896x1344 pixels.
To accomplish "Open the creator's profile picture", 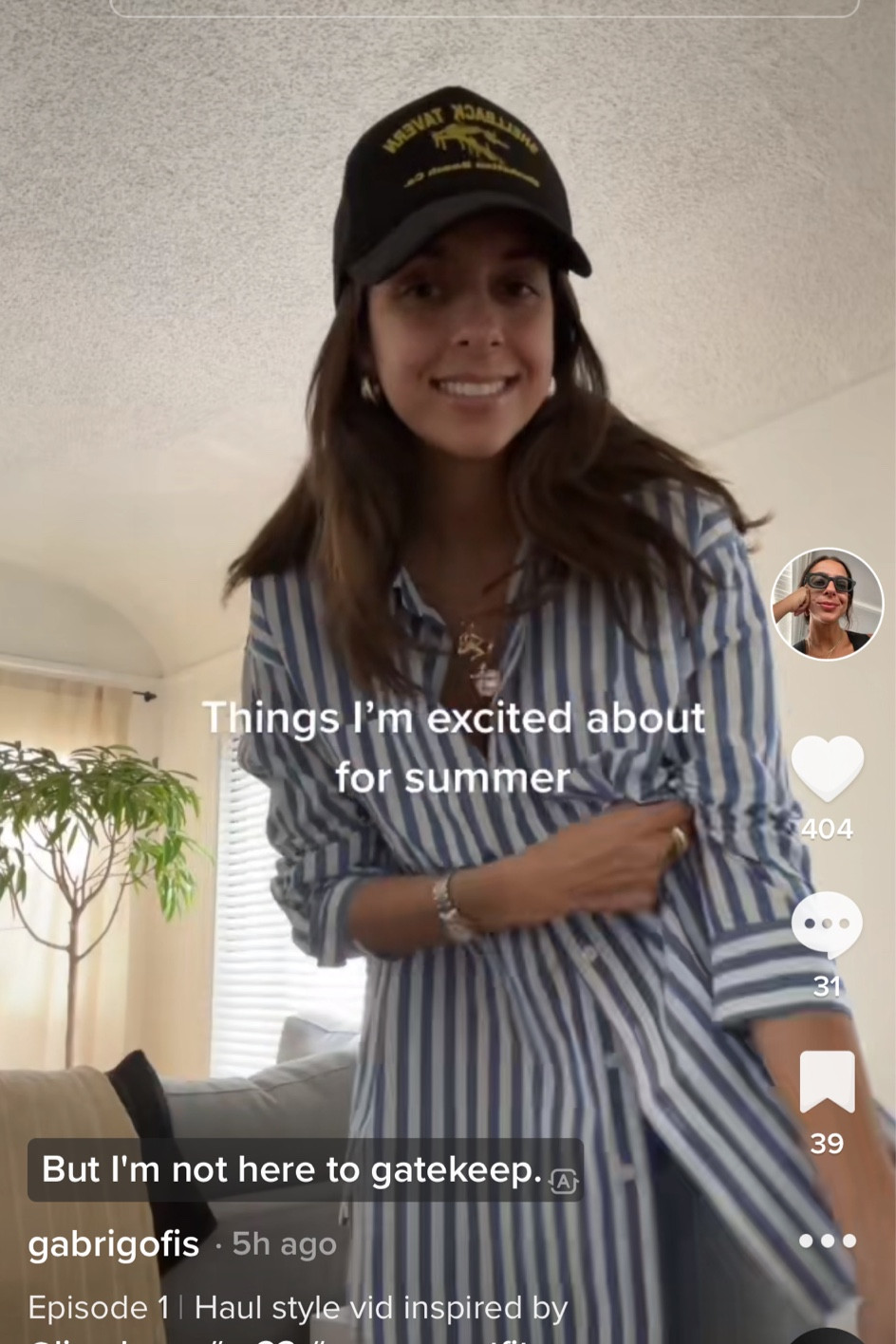I will [x=827, y=605].
